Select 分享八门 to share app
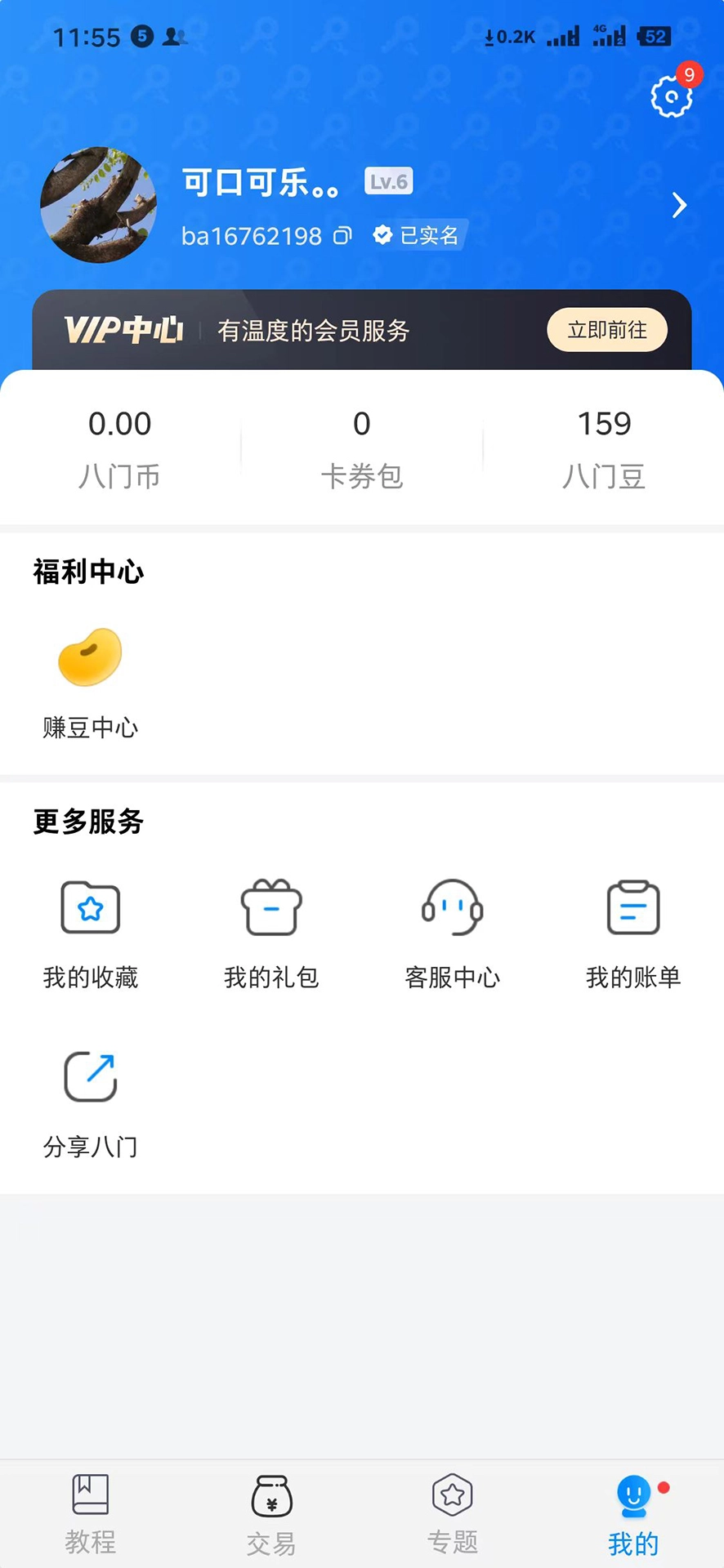Screen dimensions: 724x1568 point(90,1102)
